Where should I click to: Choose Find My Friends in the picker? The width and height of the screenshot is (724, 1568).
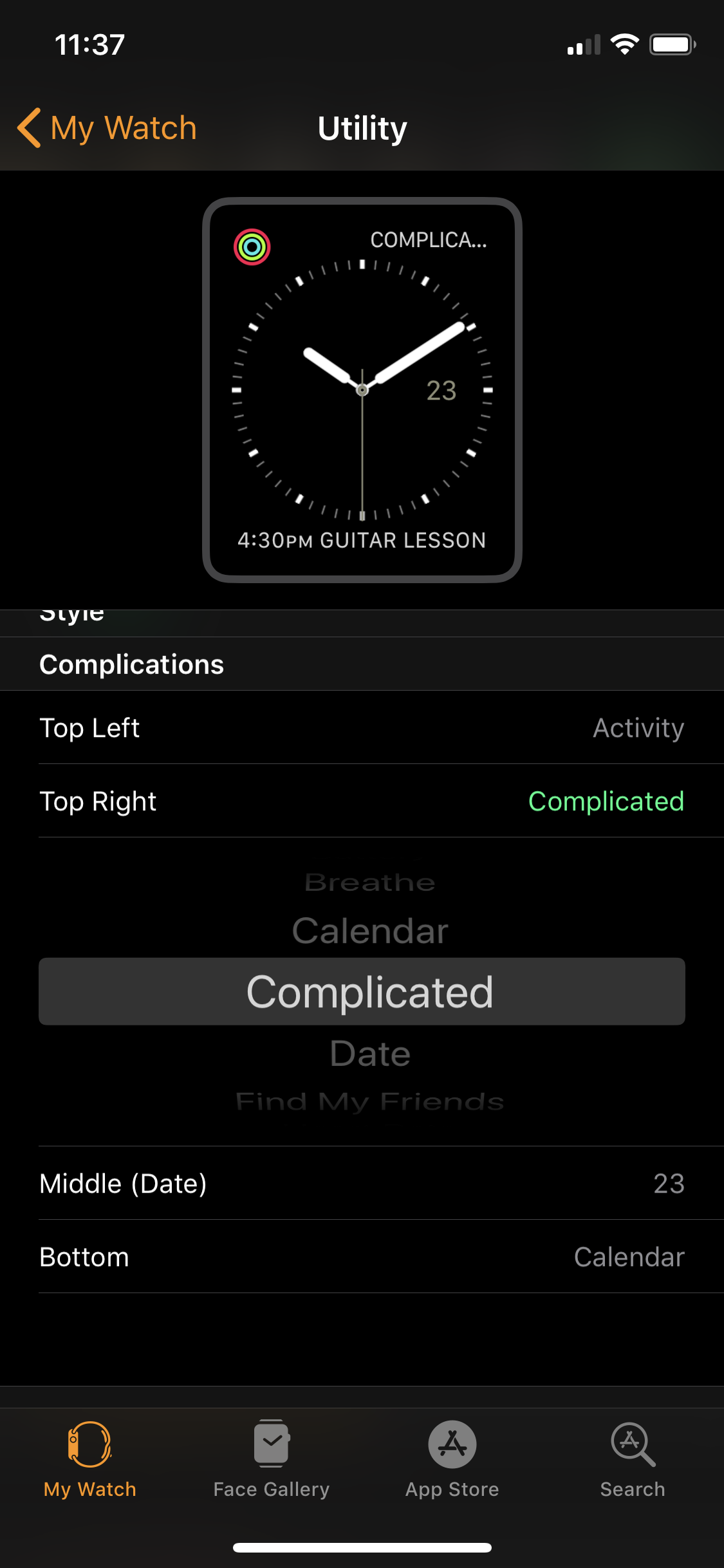coord(369,1102)
